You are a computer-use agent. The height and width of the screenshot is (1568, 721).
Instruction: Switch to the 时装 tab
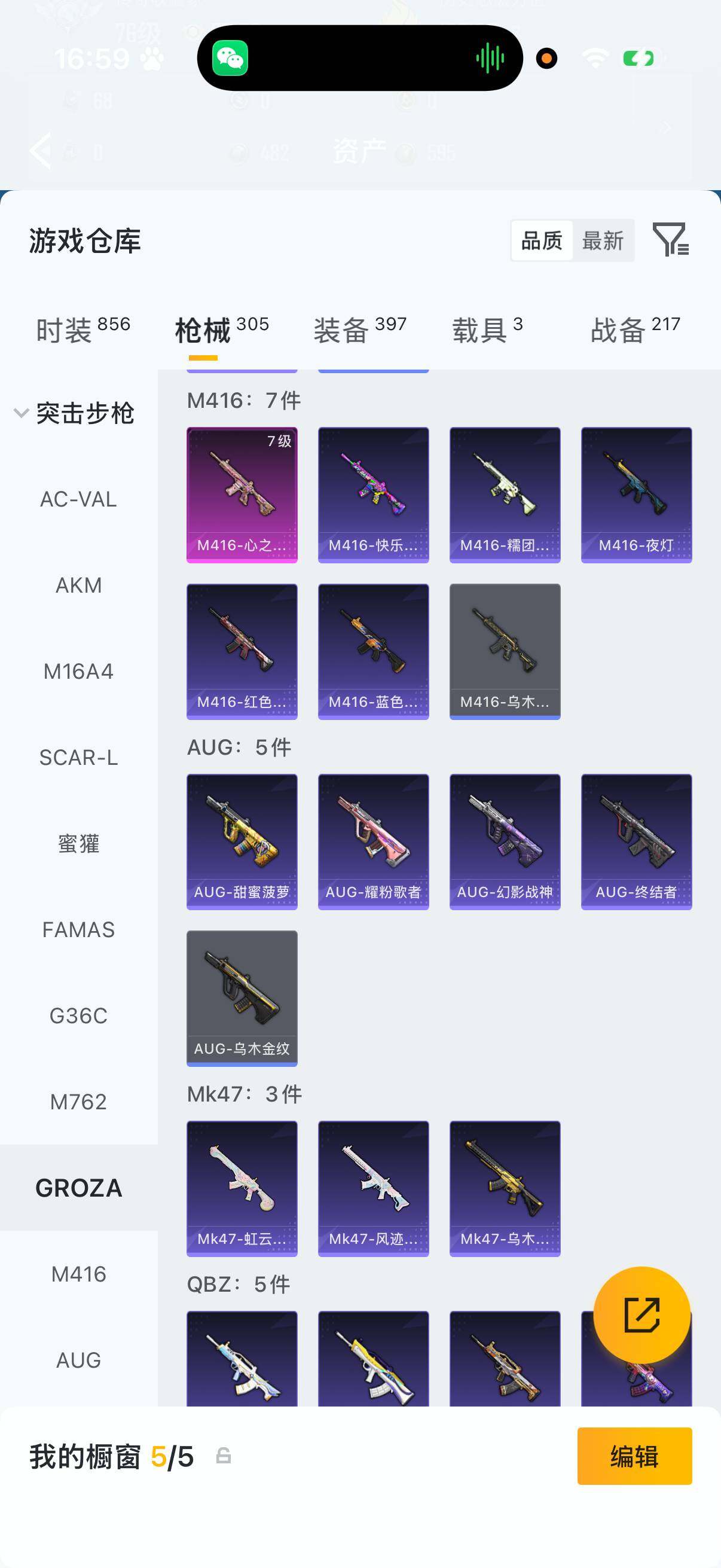(83, 330)
